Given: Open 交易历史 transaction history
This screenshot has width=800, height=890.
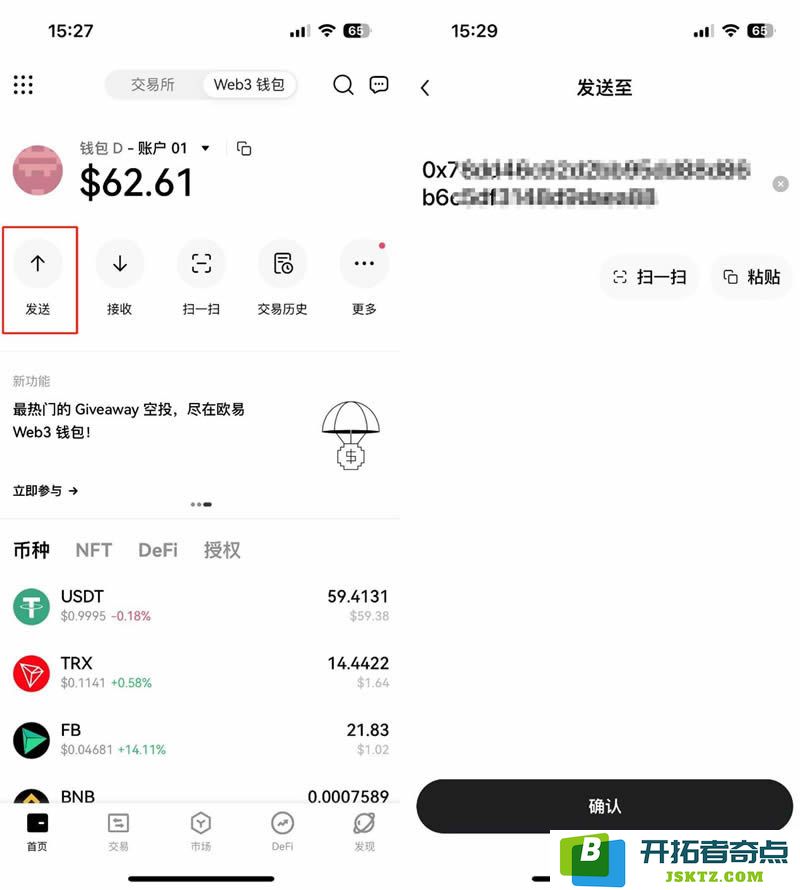Looking at the screenshot, I should (282, 279).
